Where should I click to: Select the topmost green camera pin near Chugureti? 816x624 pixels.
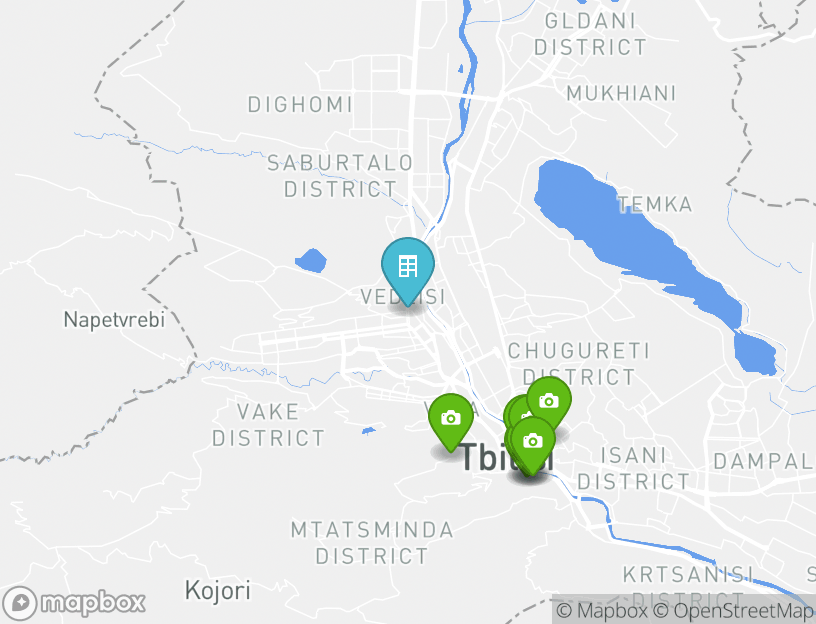click(x=548, y=401)
